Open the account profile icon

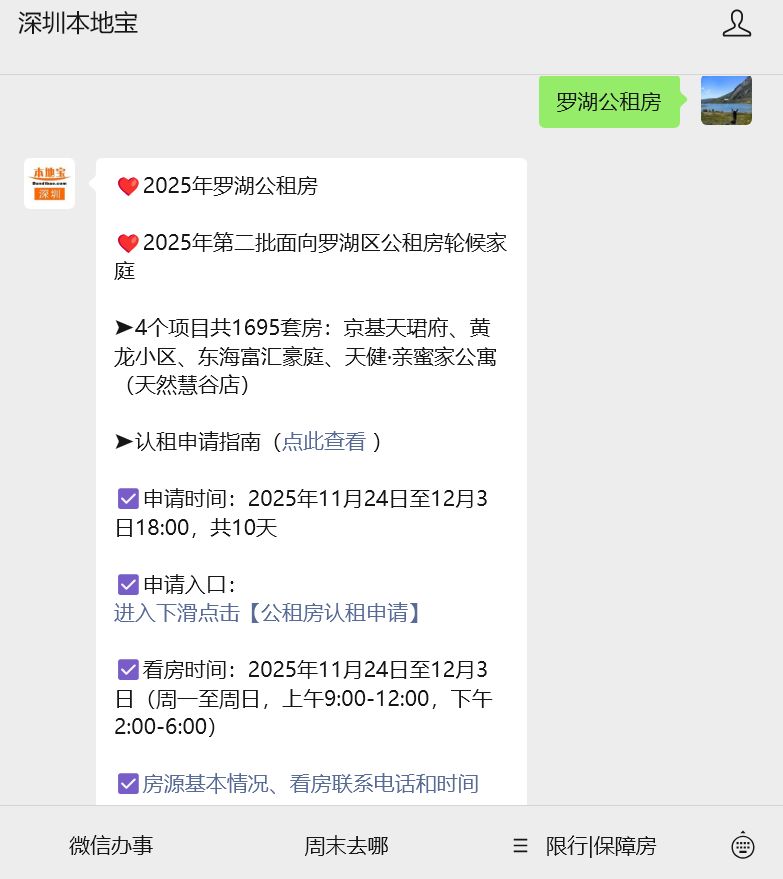pyautogui.click(x=736, y=24)
